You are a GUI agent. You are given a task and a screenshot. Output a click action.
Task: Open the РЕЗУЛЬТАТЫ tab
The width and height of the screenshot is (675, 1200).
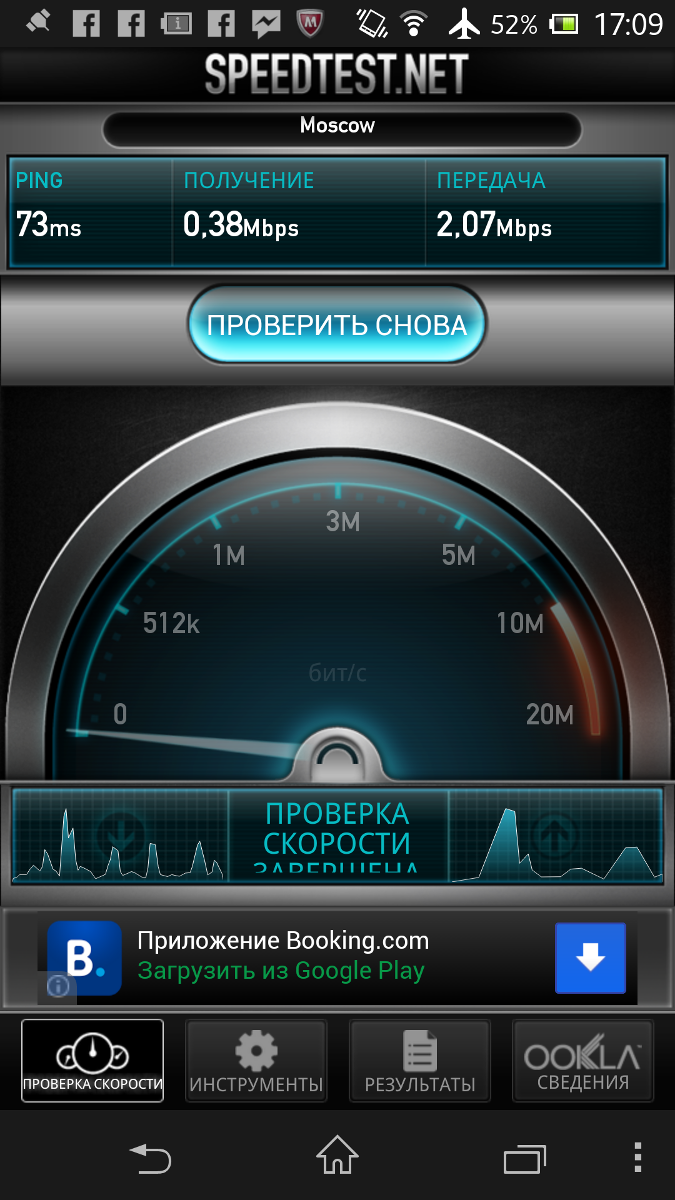pyautogui.click(x=419, y=1060)
